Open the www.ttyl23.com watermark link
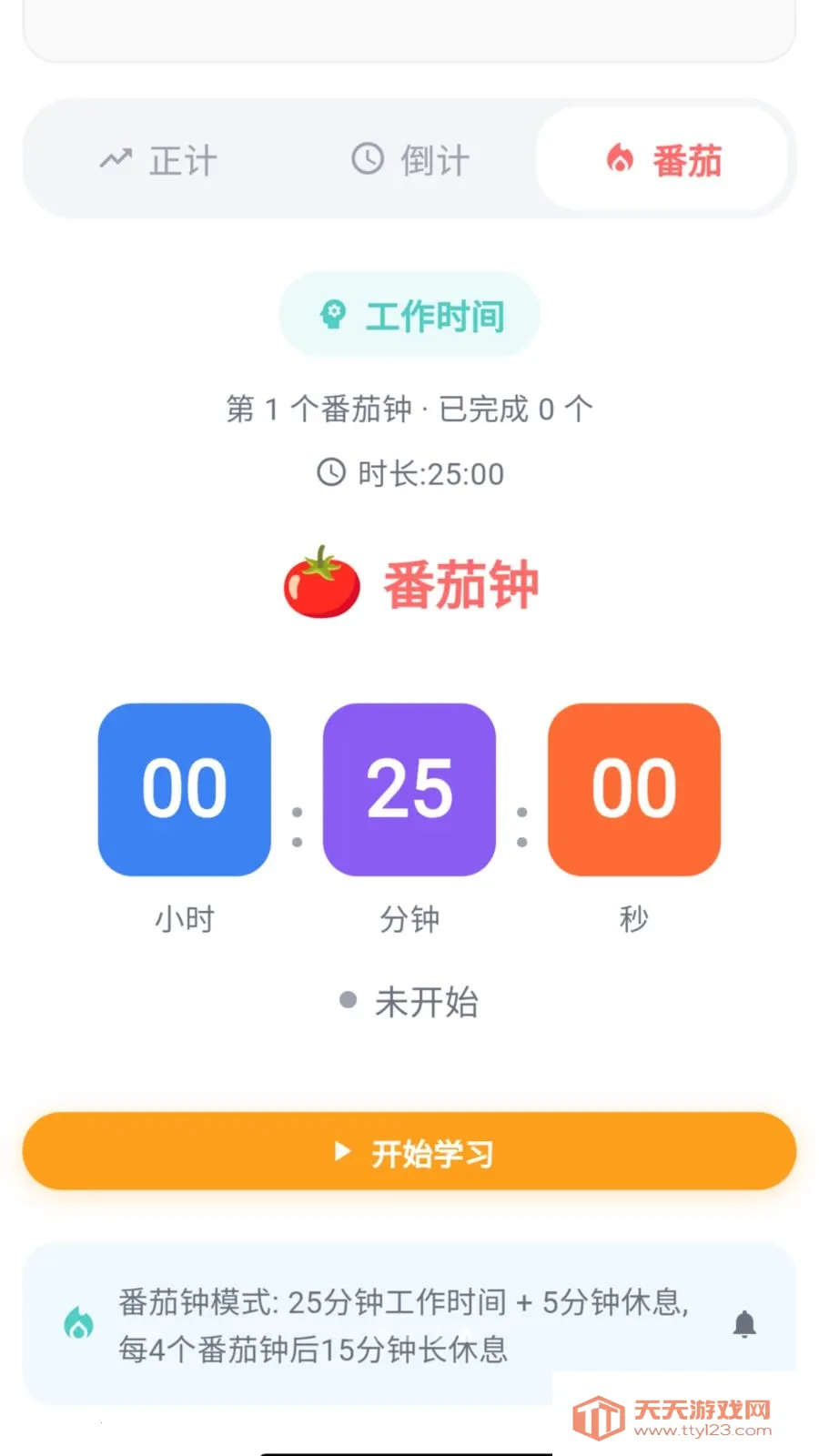This screenshot has height=1456, width=819. [701, 1431]
